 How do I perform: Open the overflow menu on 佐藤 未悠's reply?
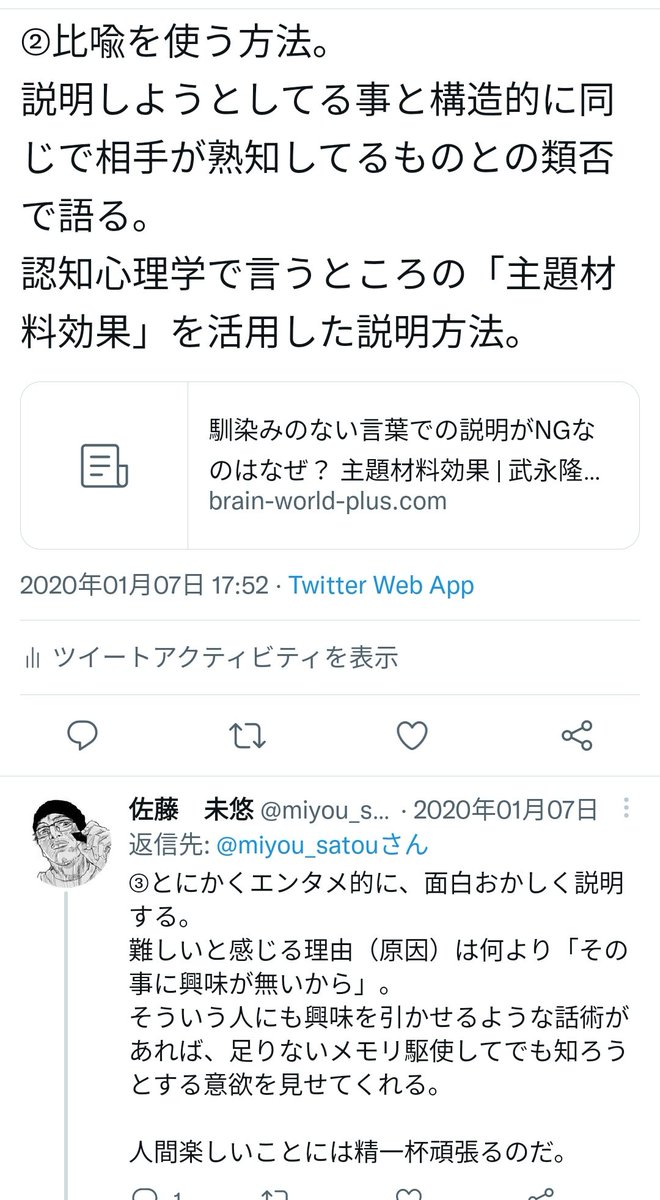pos(627,808)
